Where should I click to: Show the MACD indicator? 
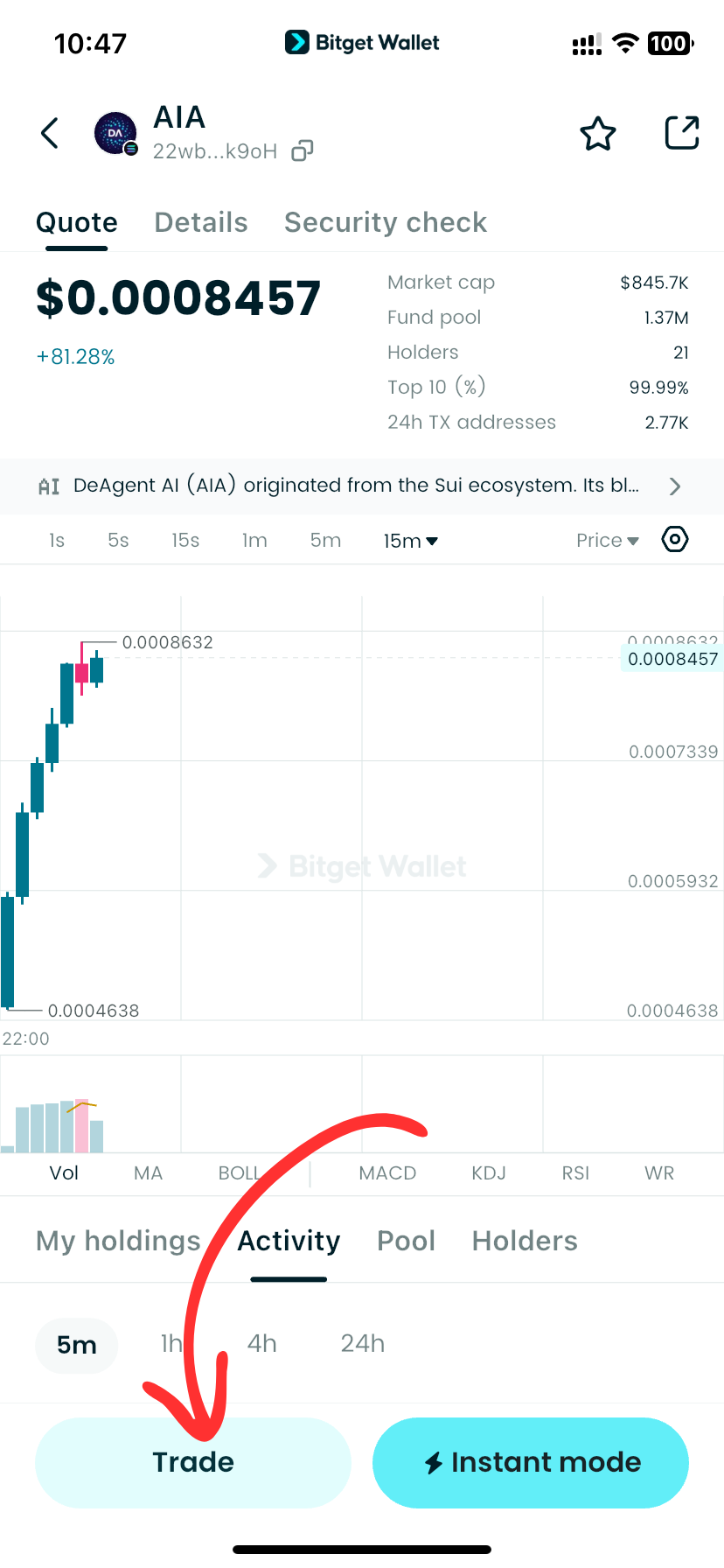click(387, 1173)
